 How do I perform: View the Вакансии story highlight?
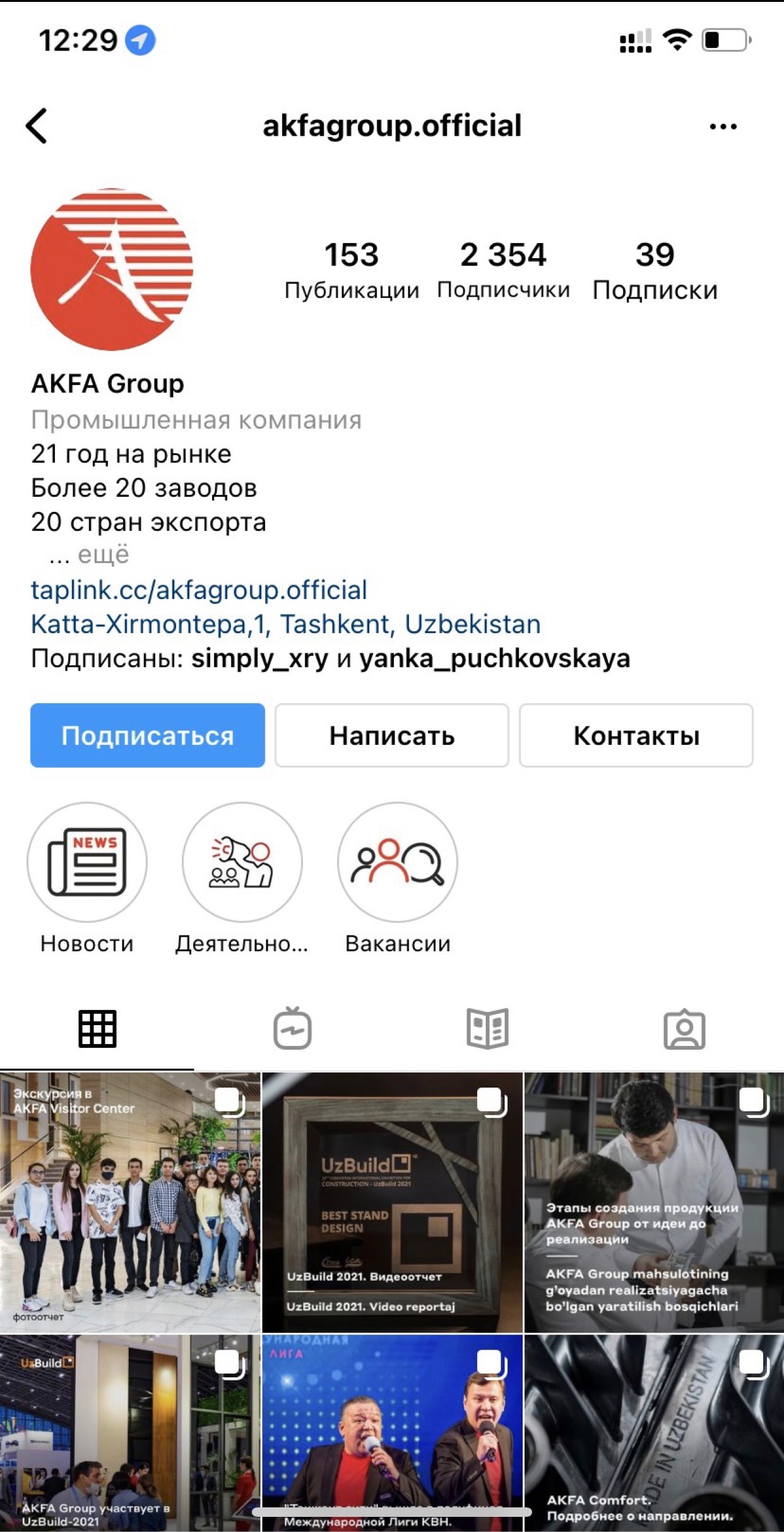click(x=398, y=862)
